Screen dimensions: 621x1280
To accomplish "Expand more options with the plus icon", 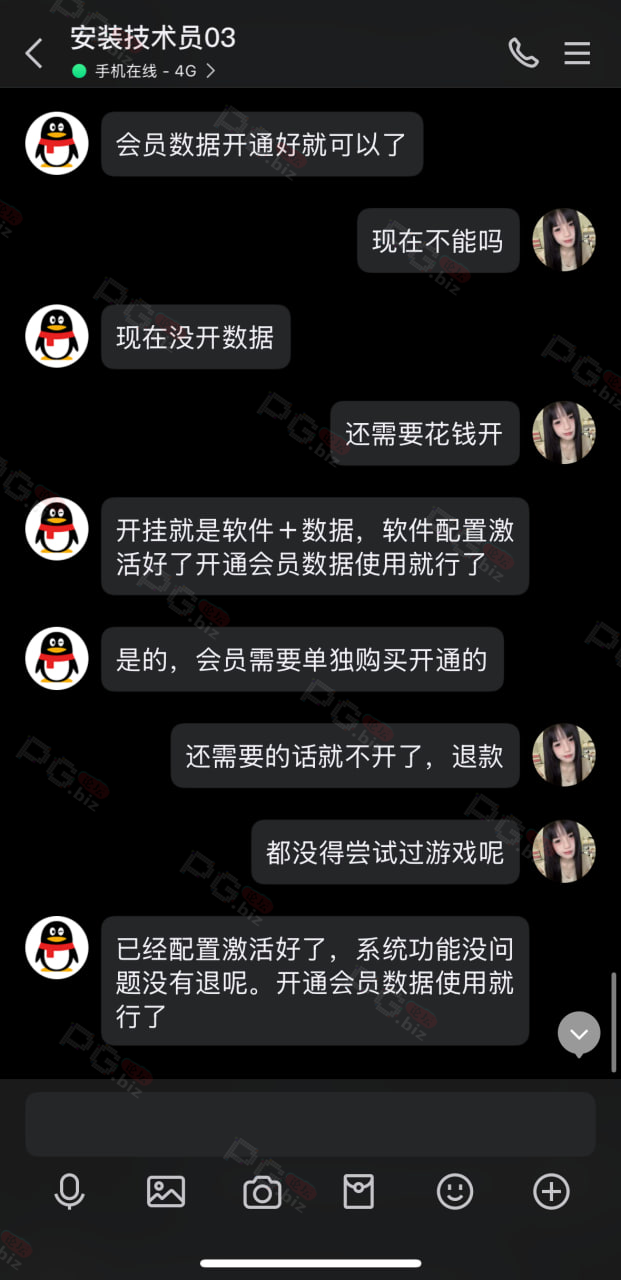I will [x=551, y=1191].
